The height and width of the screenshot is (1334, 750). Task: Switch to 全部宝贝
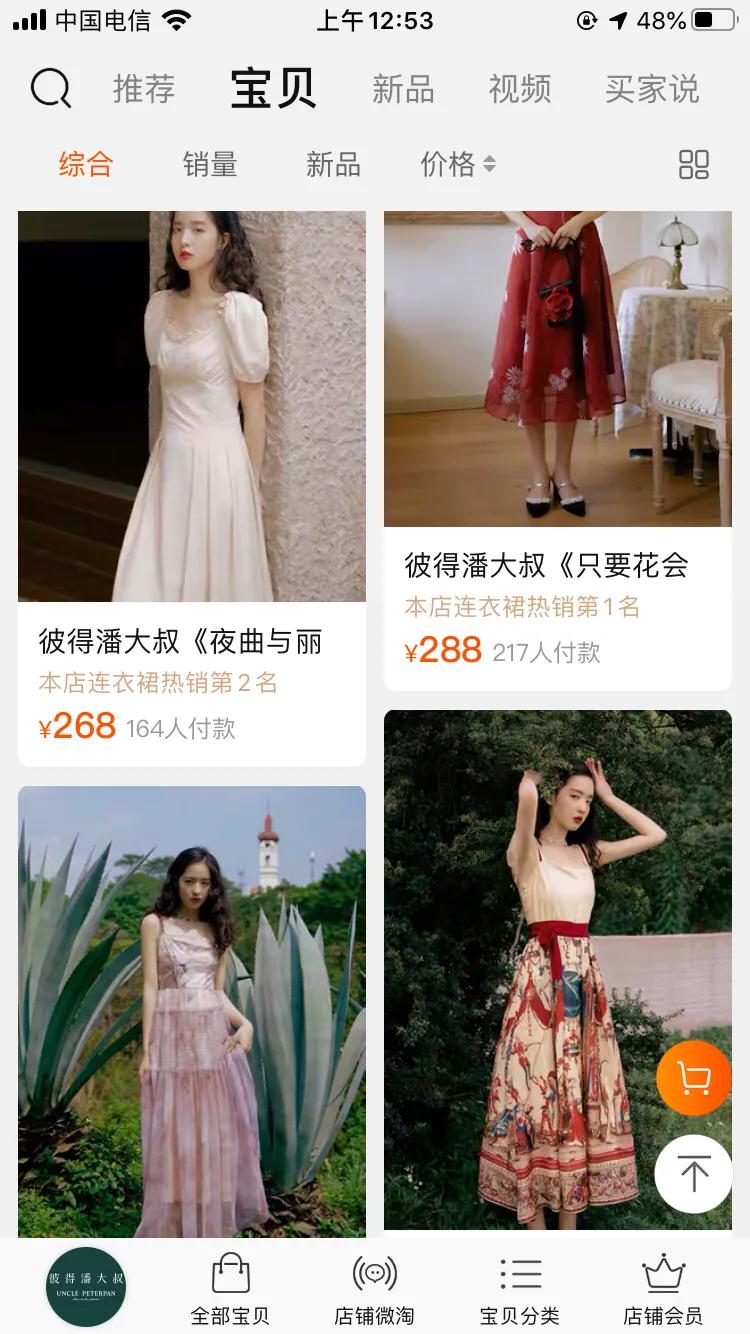230,1288
